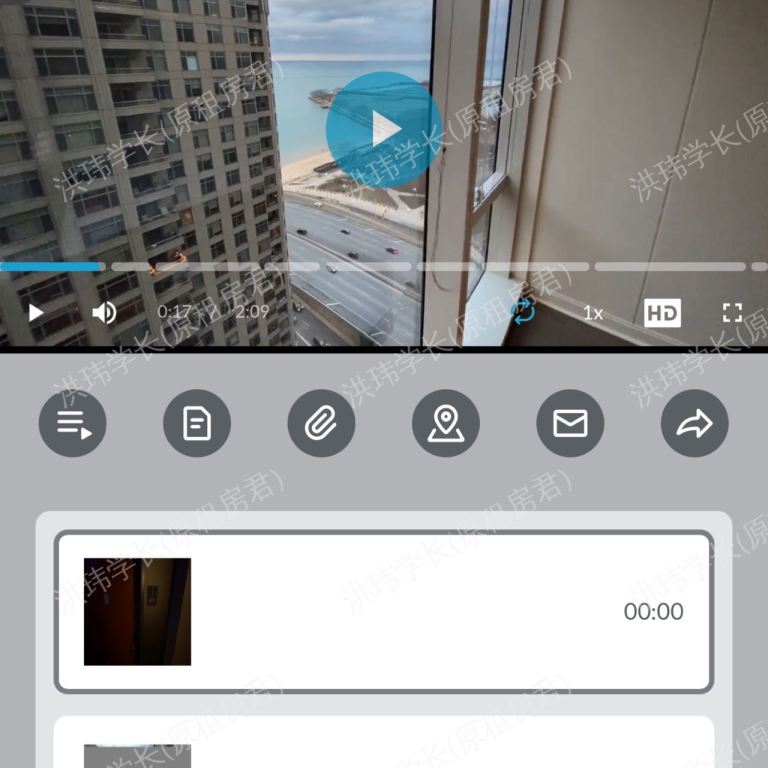This screenshot has height=768, width=768.
Task: Play the video with the big center button
Action: coord(384,130)
